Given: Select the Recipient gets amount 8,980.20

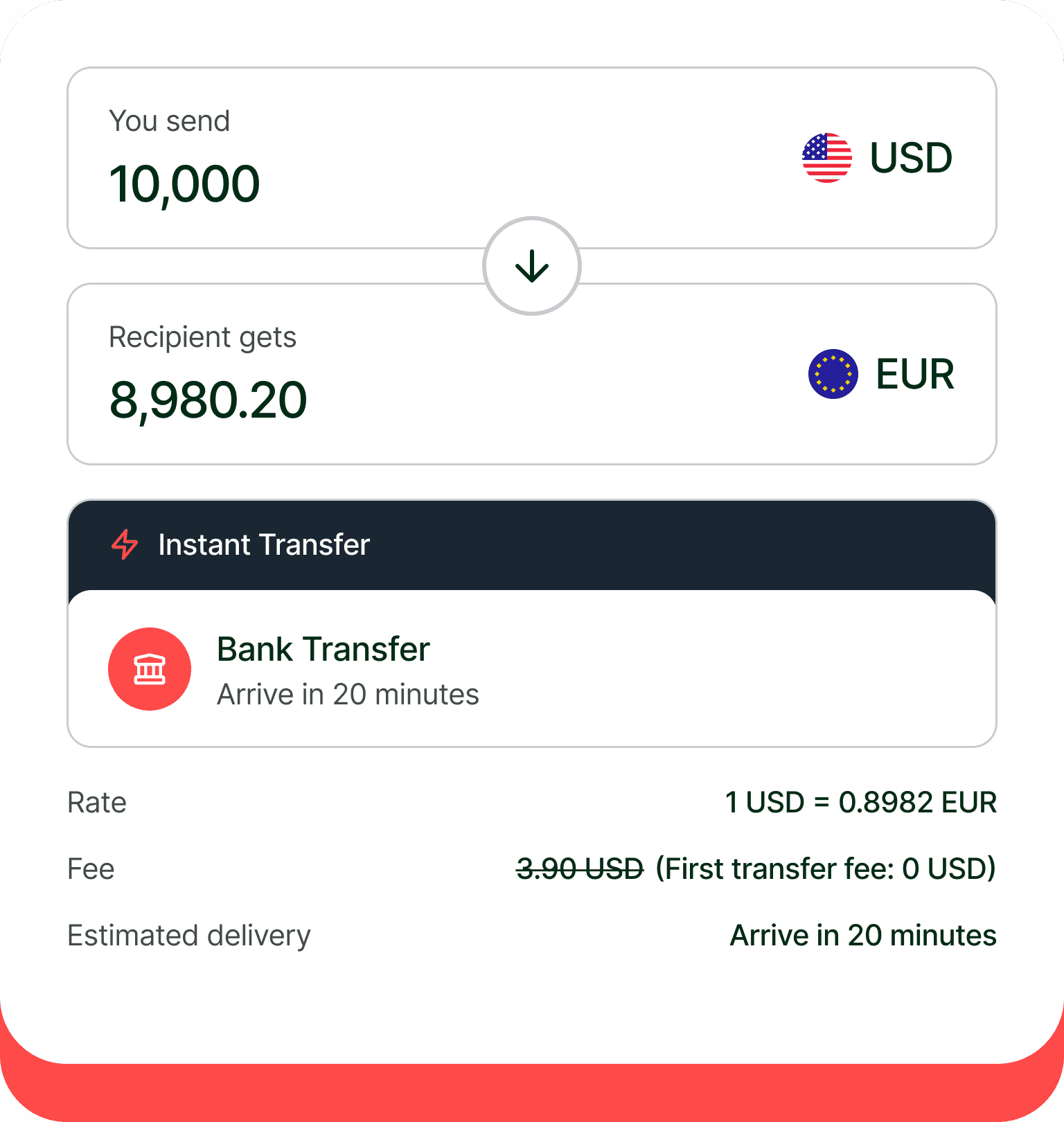Looking at the screenshot, I should (x=208, y=400).
